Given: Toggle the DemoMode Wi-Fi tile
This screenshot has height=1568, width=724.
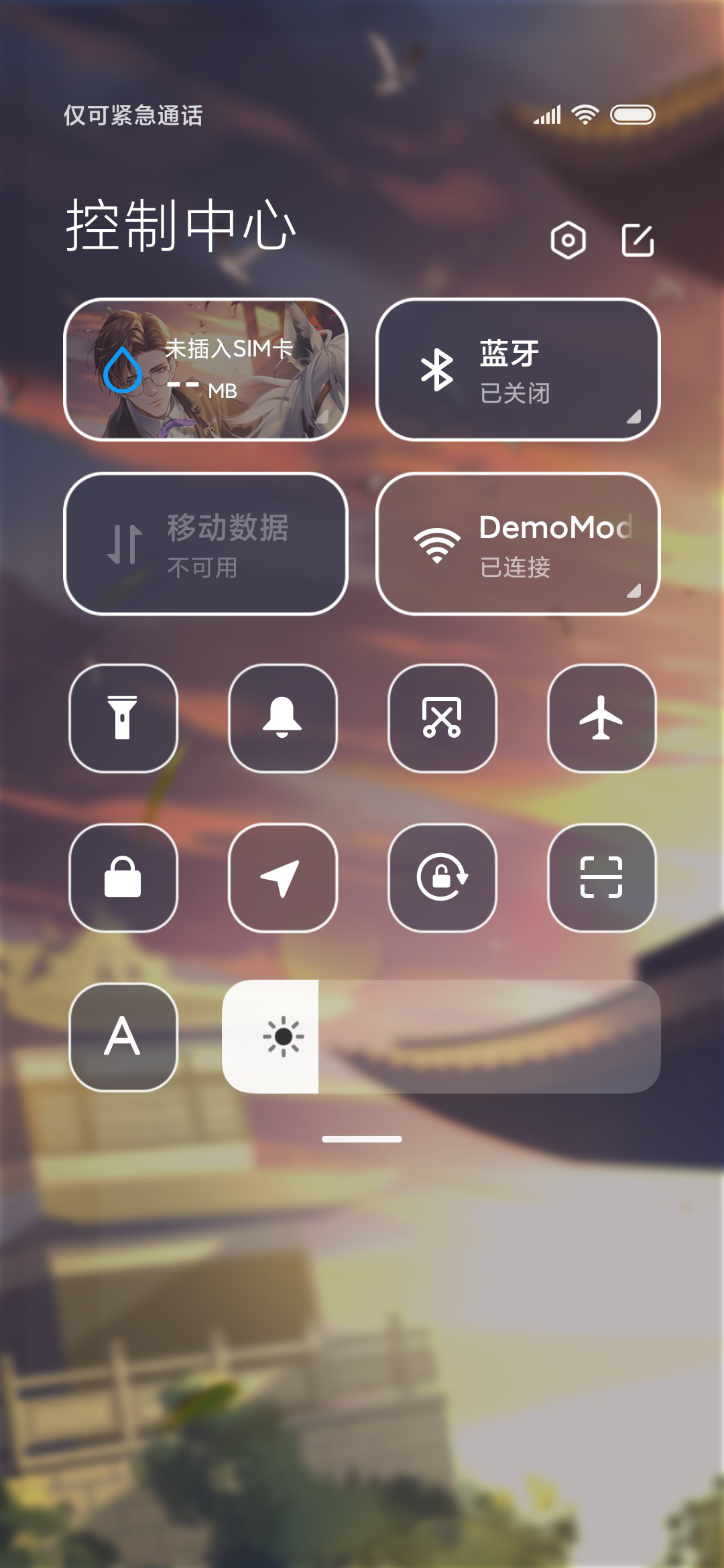Looking at the screenshot, I should point(518,543).
